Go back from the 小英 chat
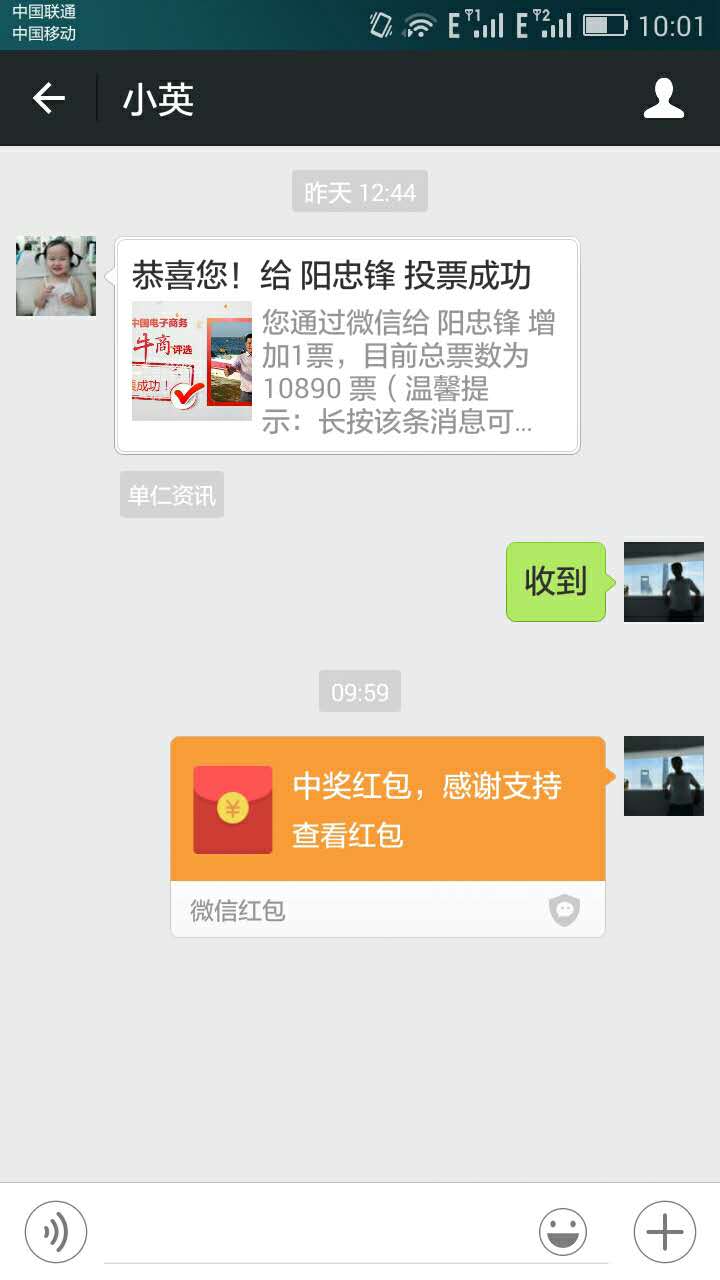The height and width of the screenshot is (1280, 720). (48, 98)
